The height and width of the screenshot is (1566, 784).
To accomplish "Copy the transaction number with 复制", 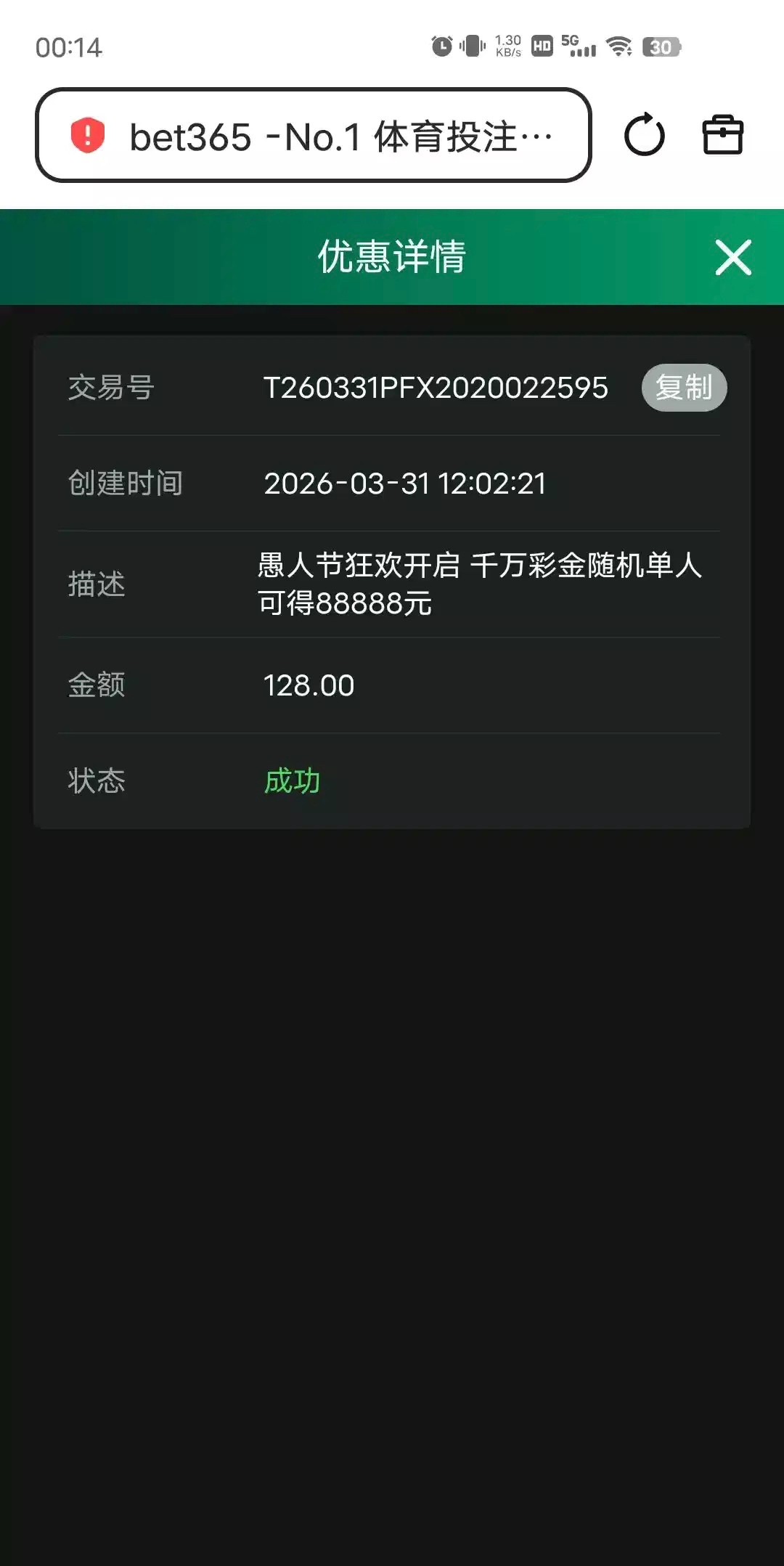I will pyautogui.click(x=684, y=388).
